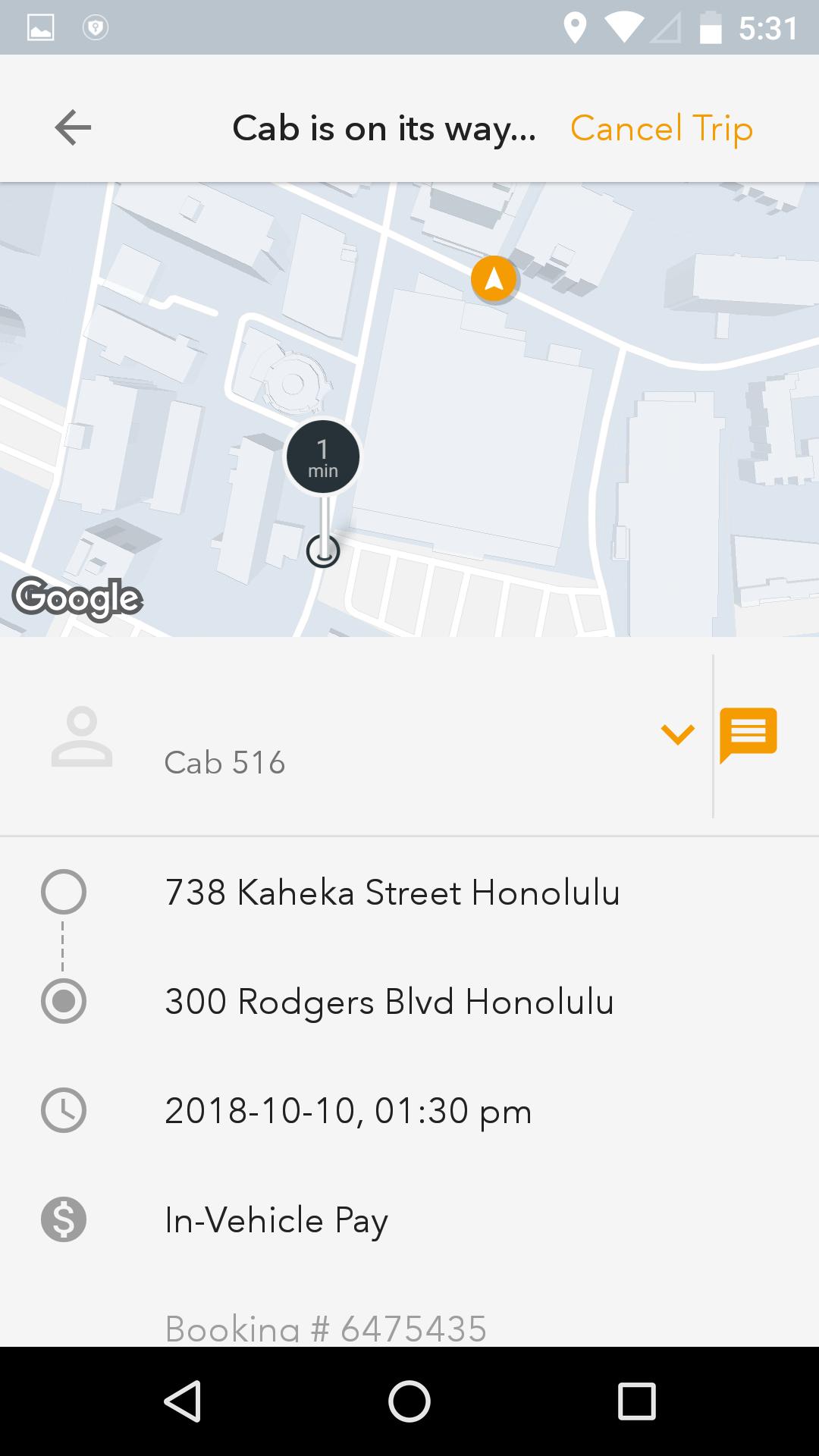819x1456 pixels.
Task: Cancel the trip
Action: (x=661, y=128)
